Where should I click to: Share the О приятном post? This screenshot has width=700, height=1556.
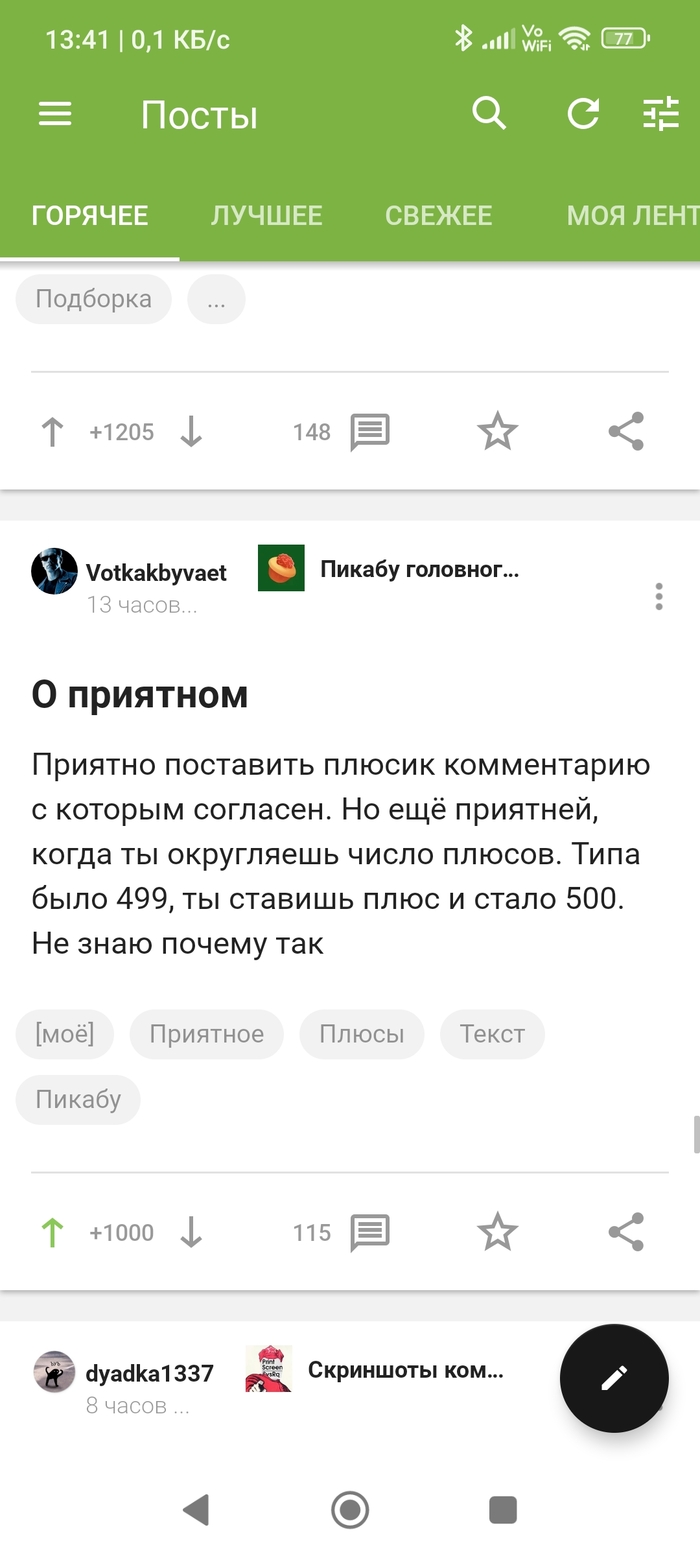(x=626, y=1233)
